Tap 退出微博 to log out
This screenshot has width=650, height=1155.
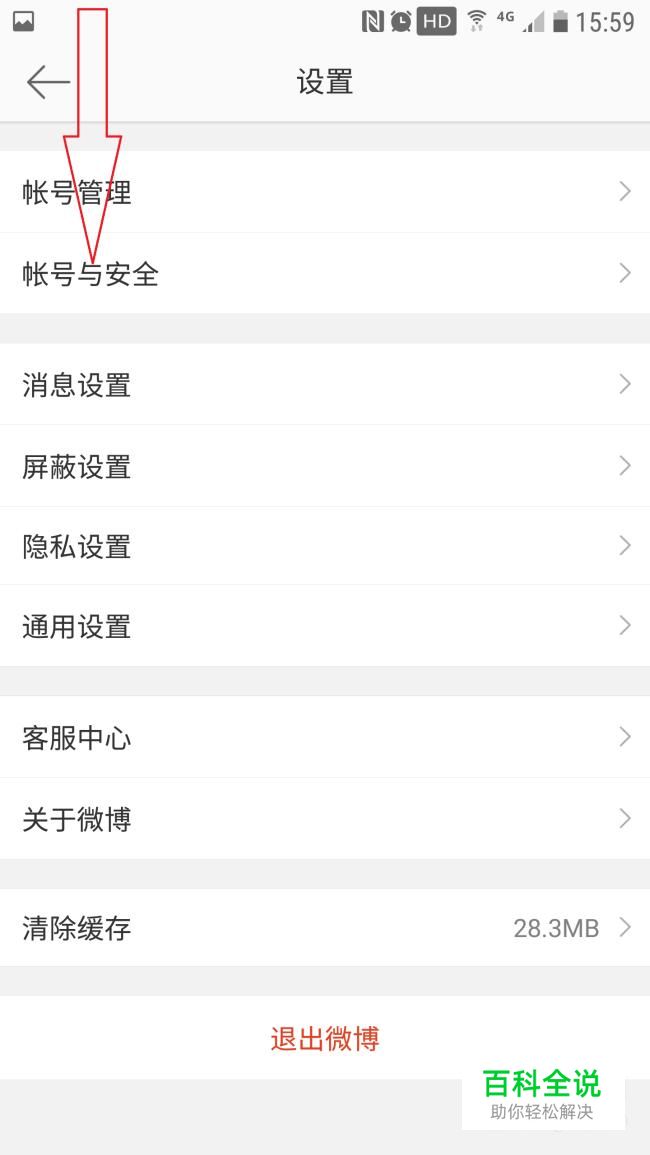(x=325, y=1038)
